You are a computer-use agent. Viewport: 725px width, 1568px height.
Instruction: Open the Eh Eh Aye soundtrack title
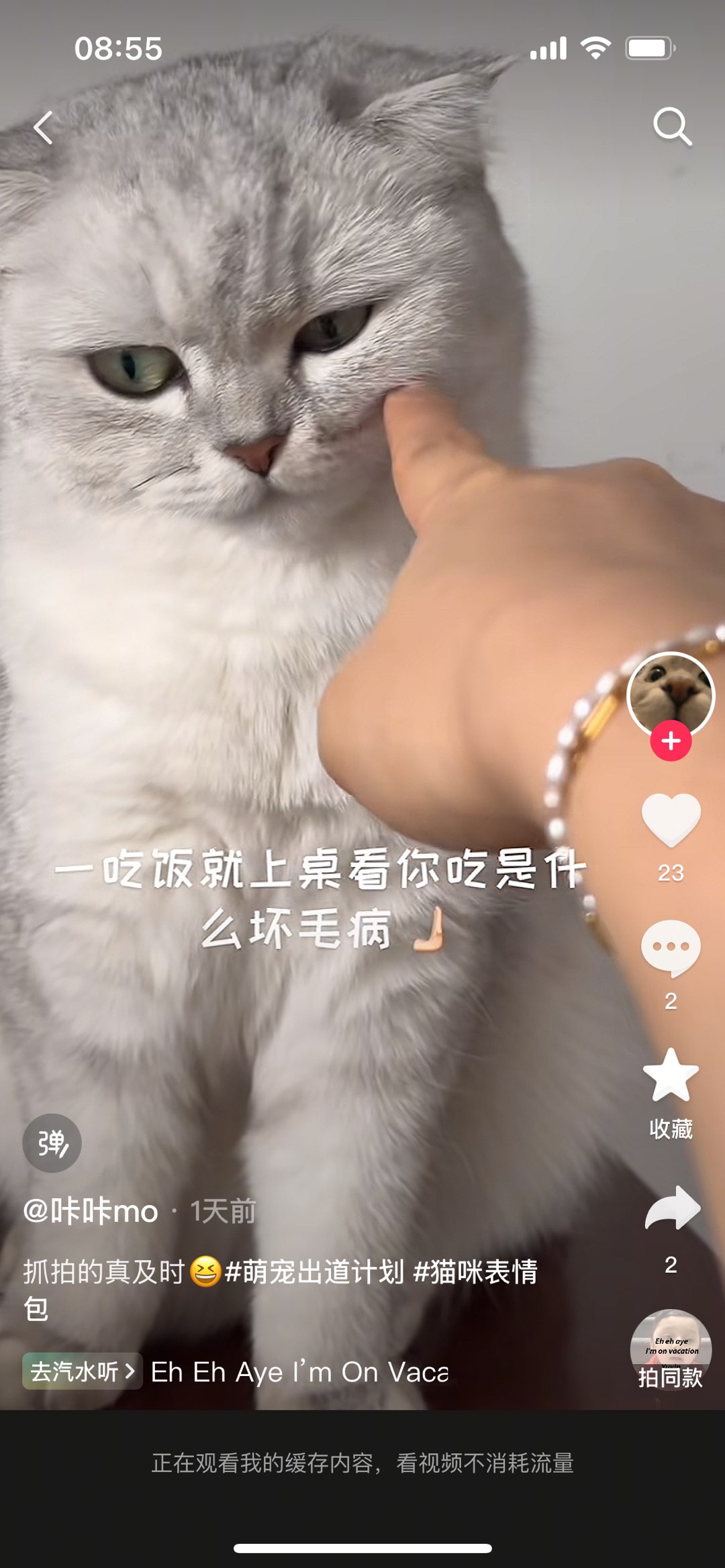click(x=299, y=1372)
